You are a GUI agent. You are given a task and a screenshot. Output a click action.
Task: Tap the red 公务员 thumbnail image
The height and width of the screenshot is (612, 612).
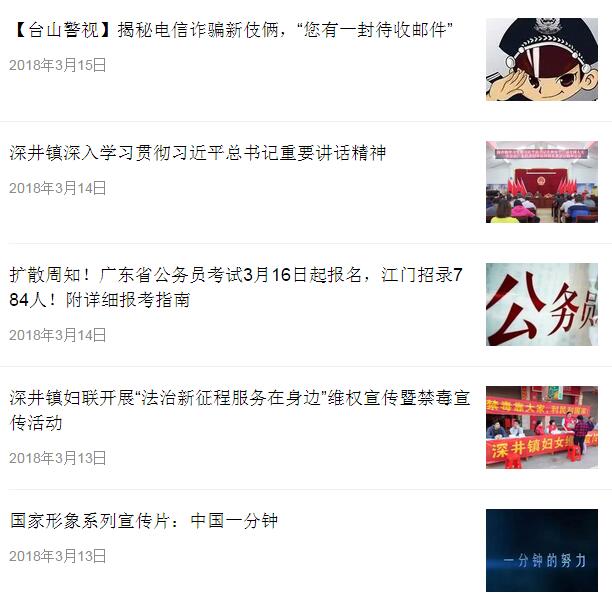541,304
